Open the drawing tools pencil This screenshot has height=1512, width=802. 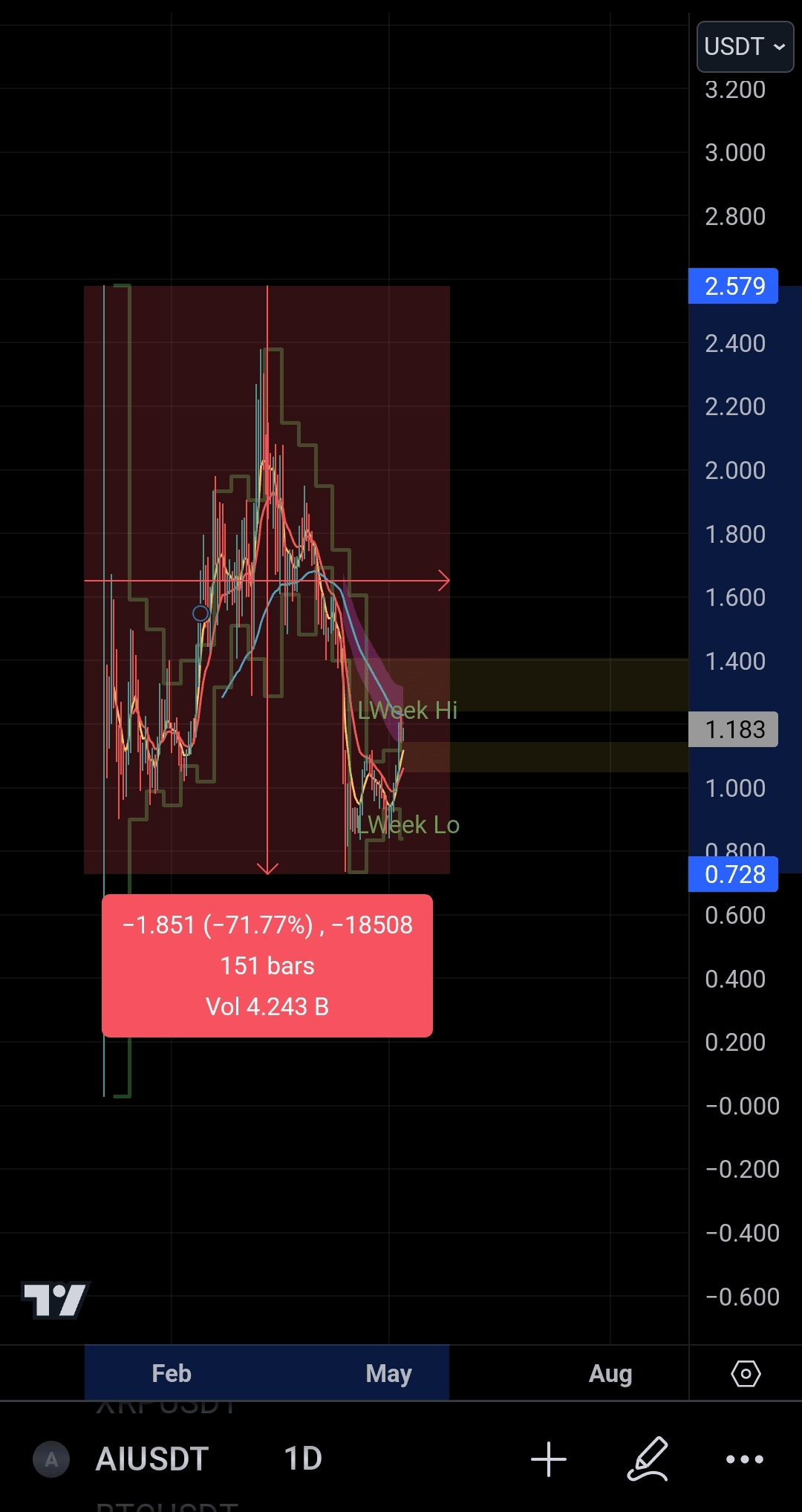648,1459
